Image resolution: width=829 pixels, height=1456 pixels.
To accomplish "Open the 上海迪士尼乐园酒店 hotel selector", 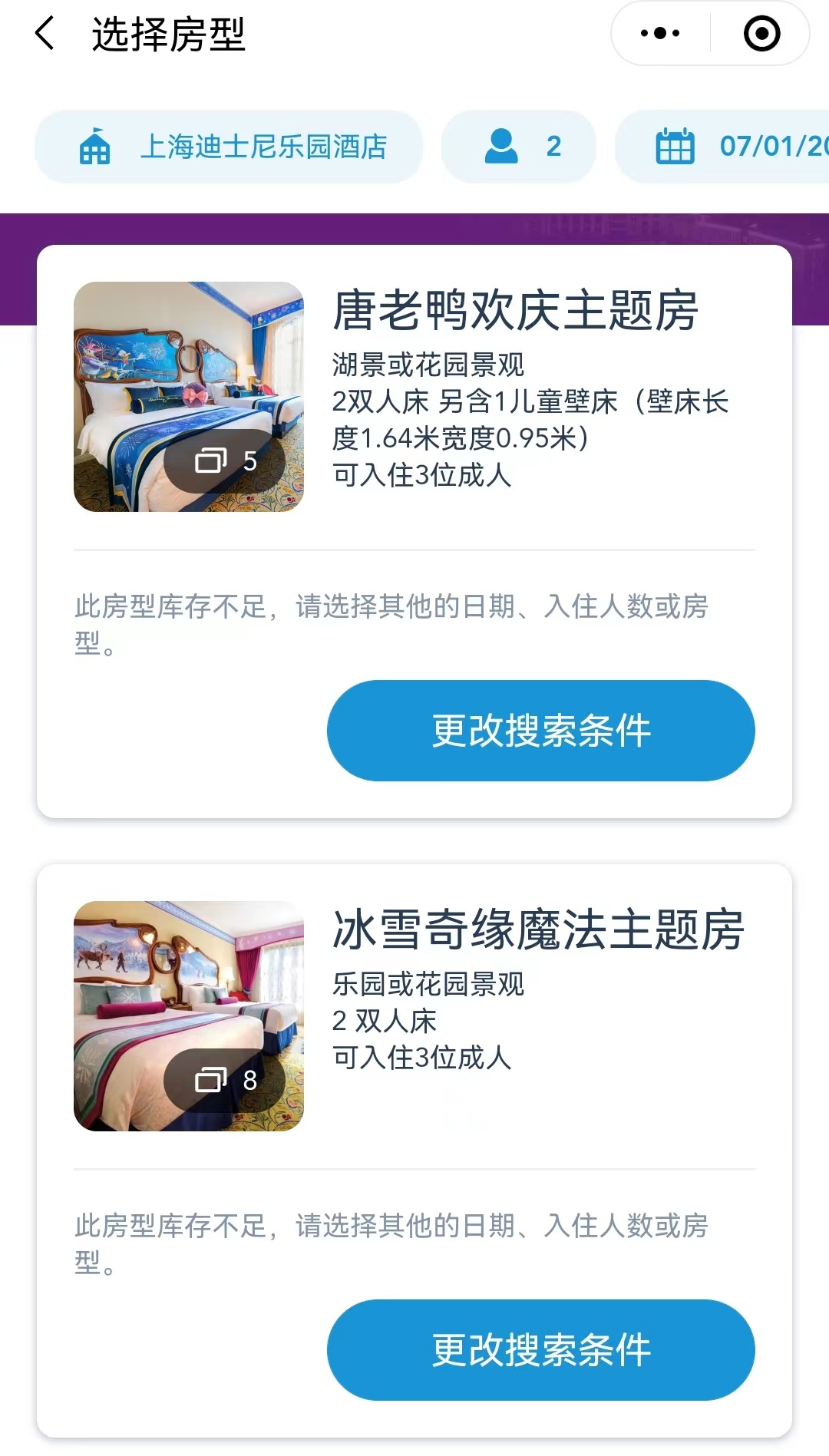I will click(x=265, y=146).
